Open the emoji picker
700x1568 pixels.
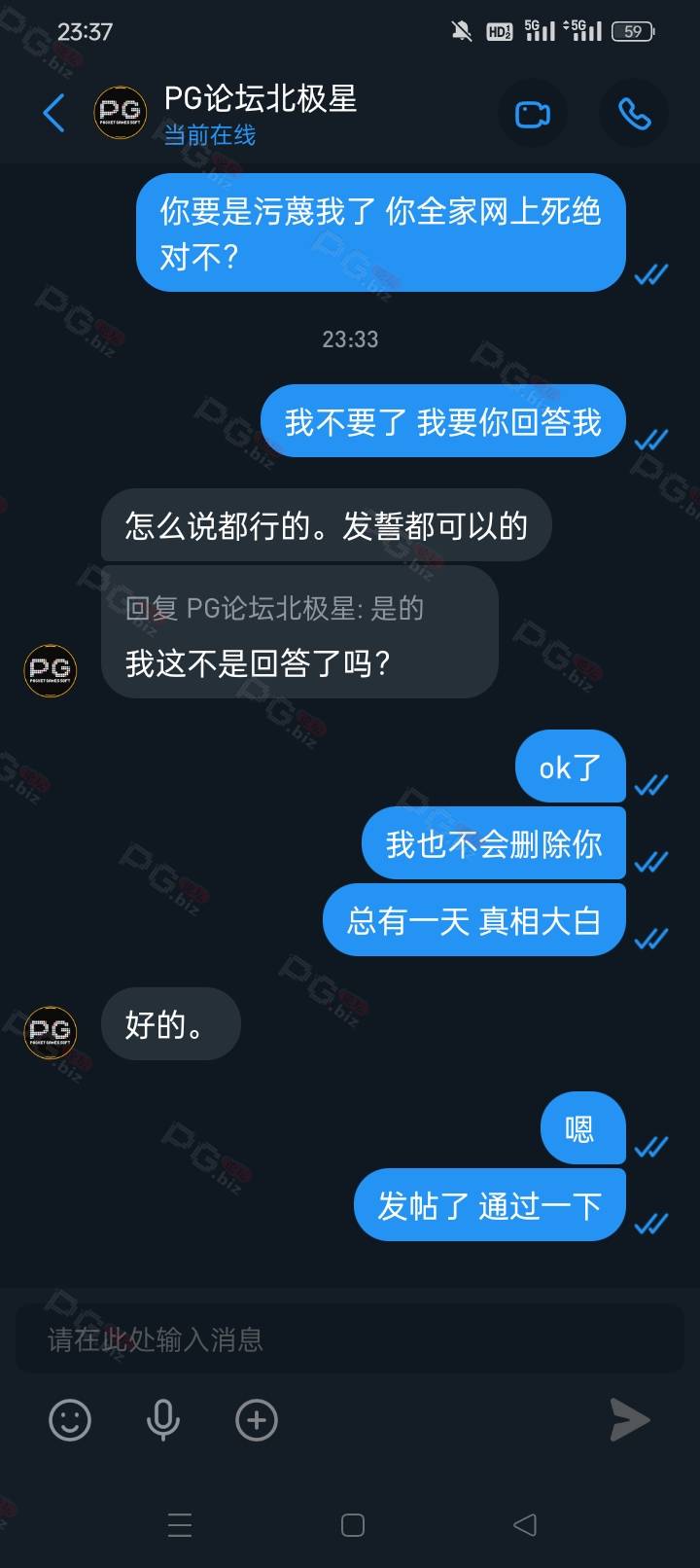click(70, 1420)
